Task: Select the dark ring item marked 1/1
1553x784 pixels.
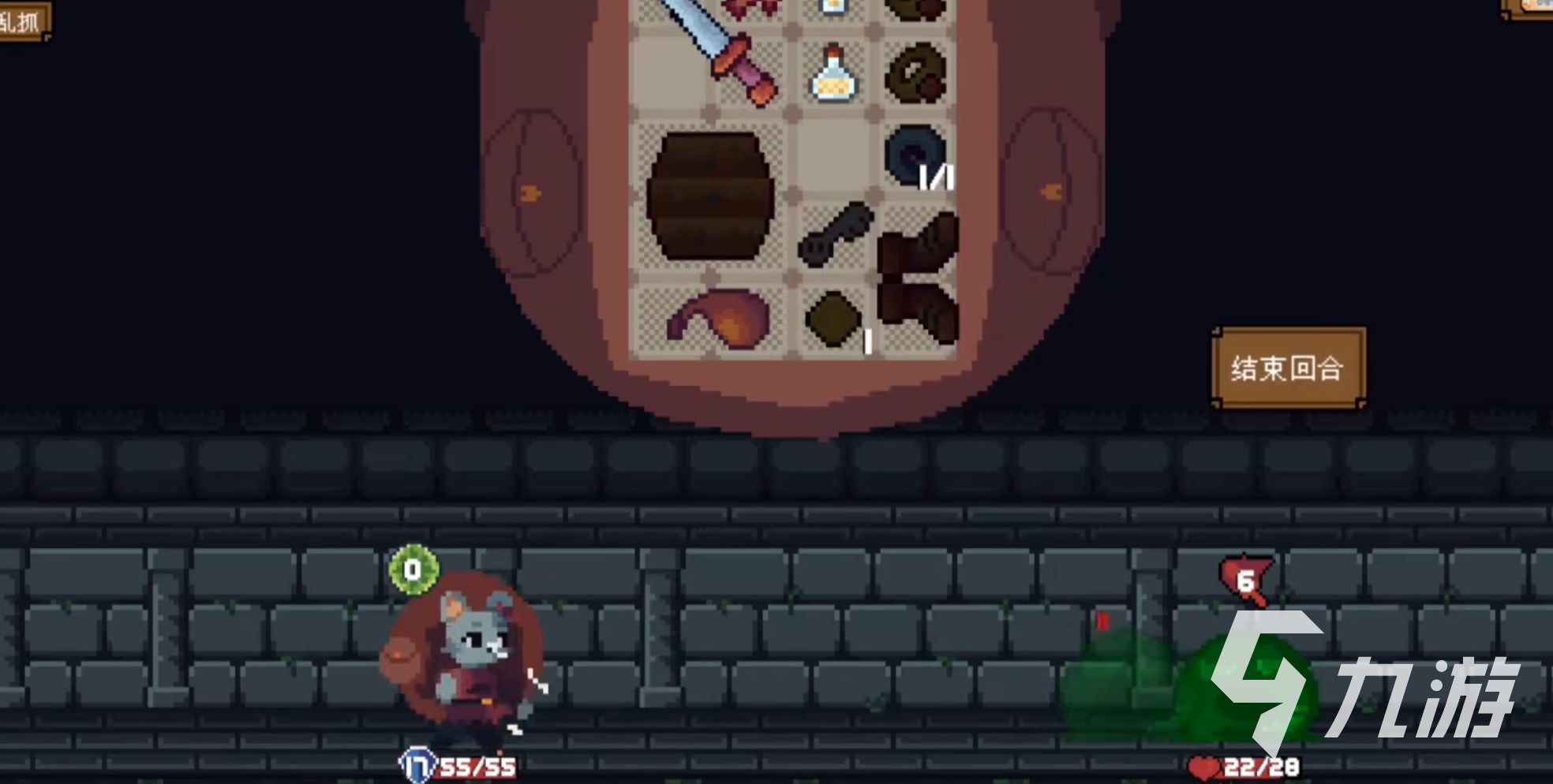Action: [915, 155]
